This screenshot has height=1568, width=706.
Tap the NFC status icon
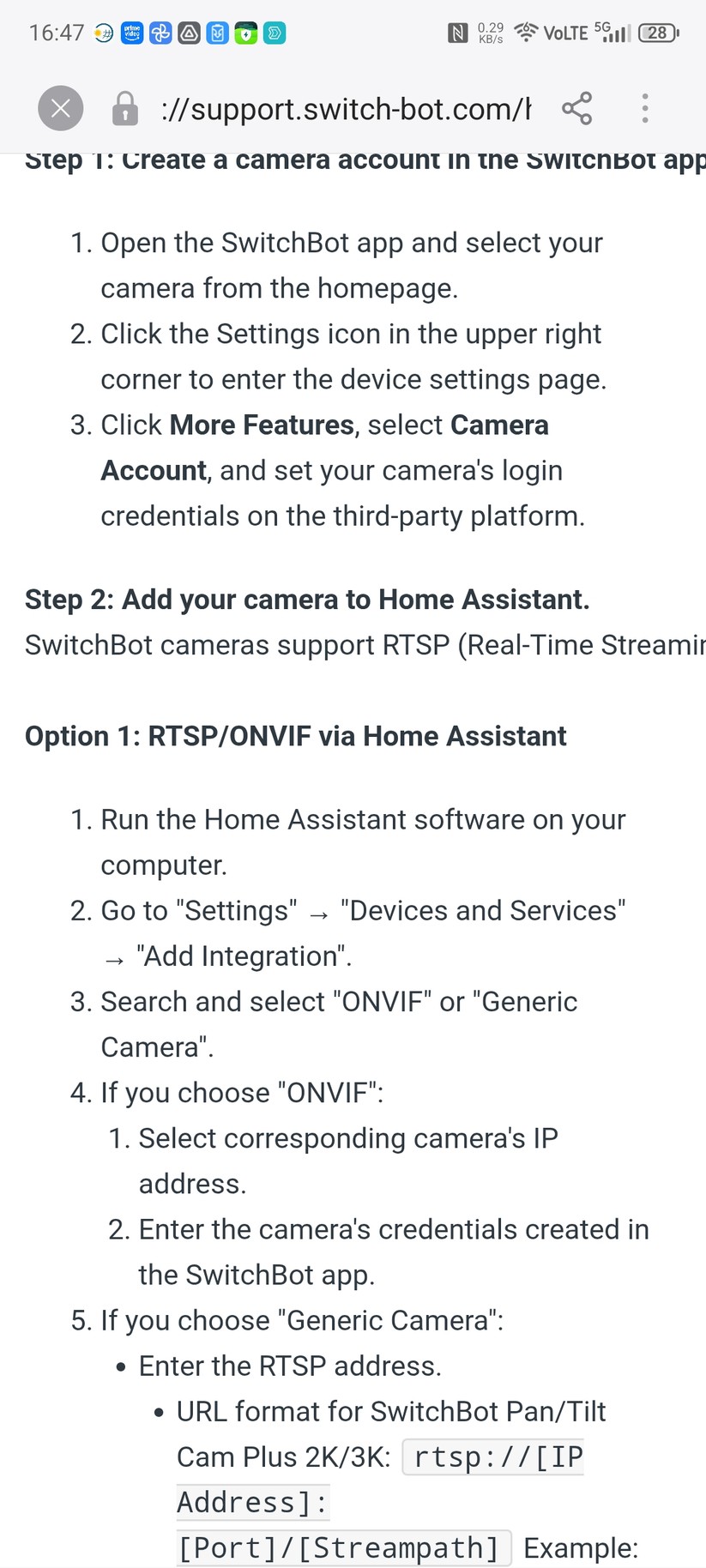(x=457, y=33)
